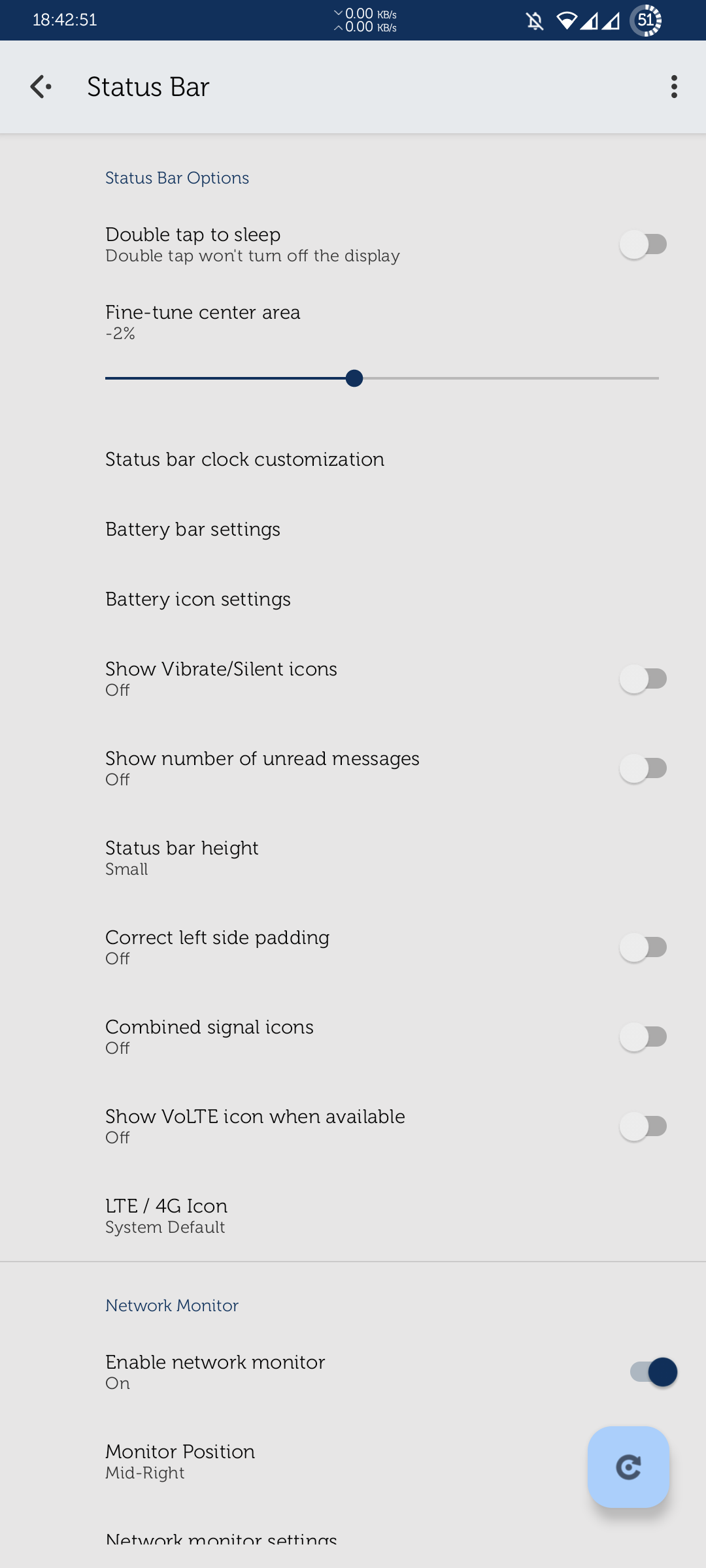Open Status bar clock customization
706x1568 pixels.
(x=245, y=459)
